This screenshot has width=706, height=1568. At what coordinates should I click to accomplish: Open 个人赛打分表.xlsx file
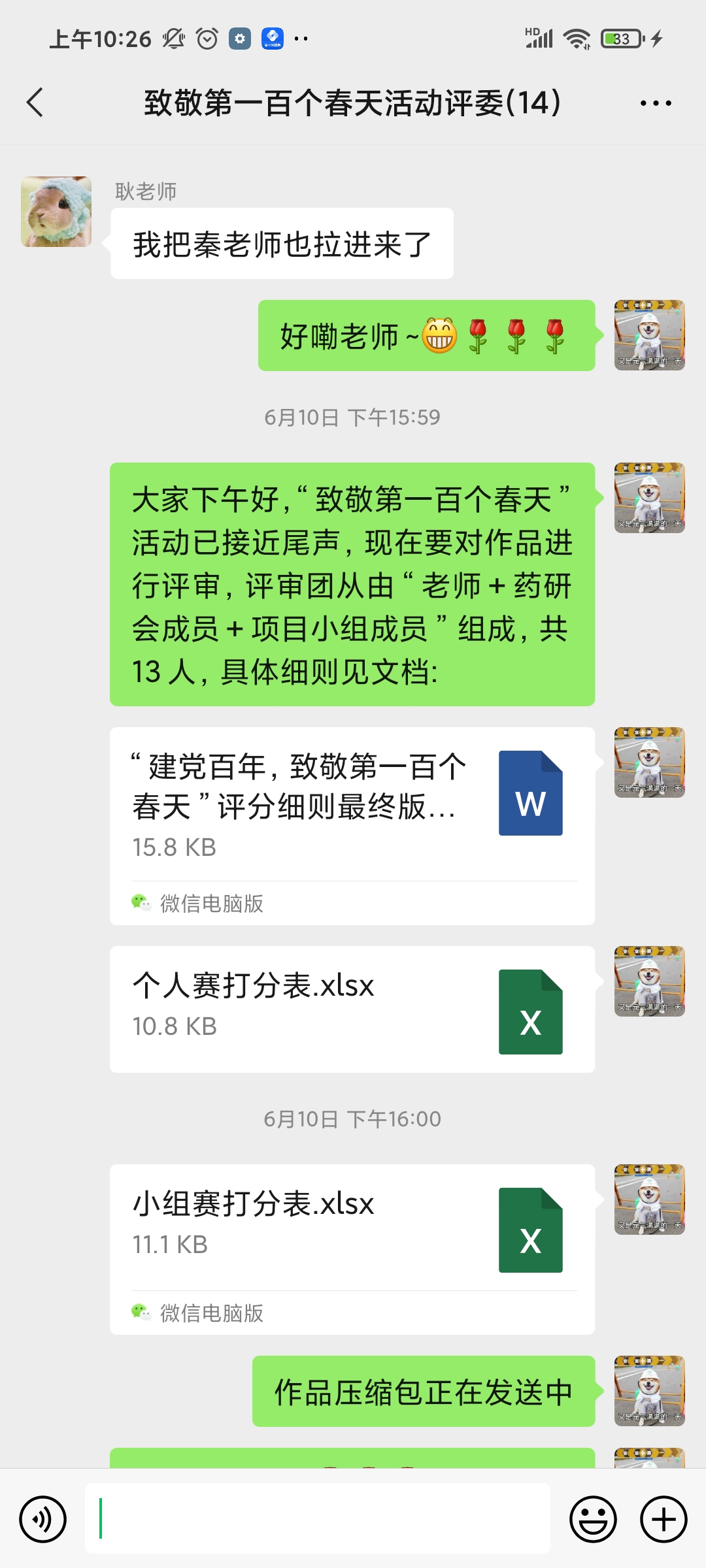[352, 1009]
